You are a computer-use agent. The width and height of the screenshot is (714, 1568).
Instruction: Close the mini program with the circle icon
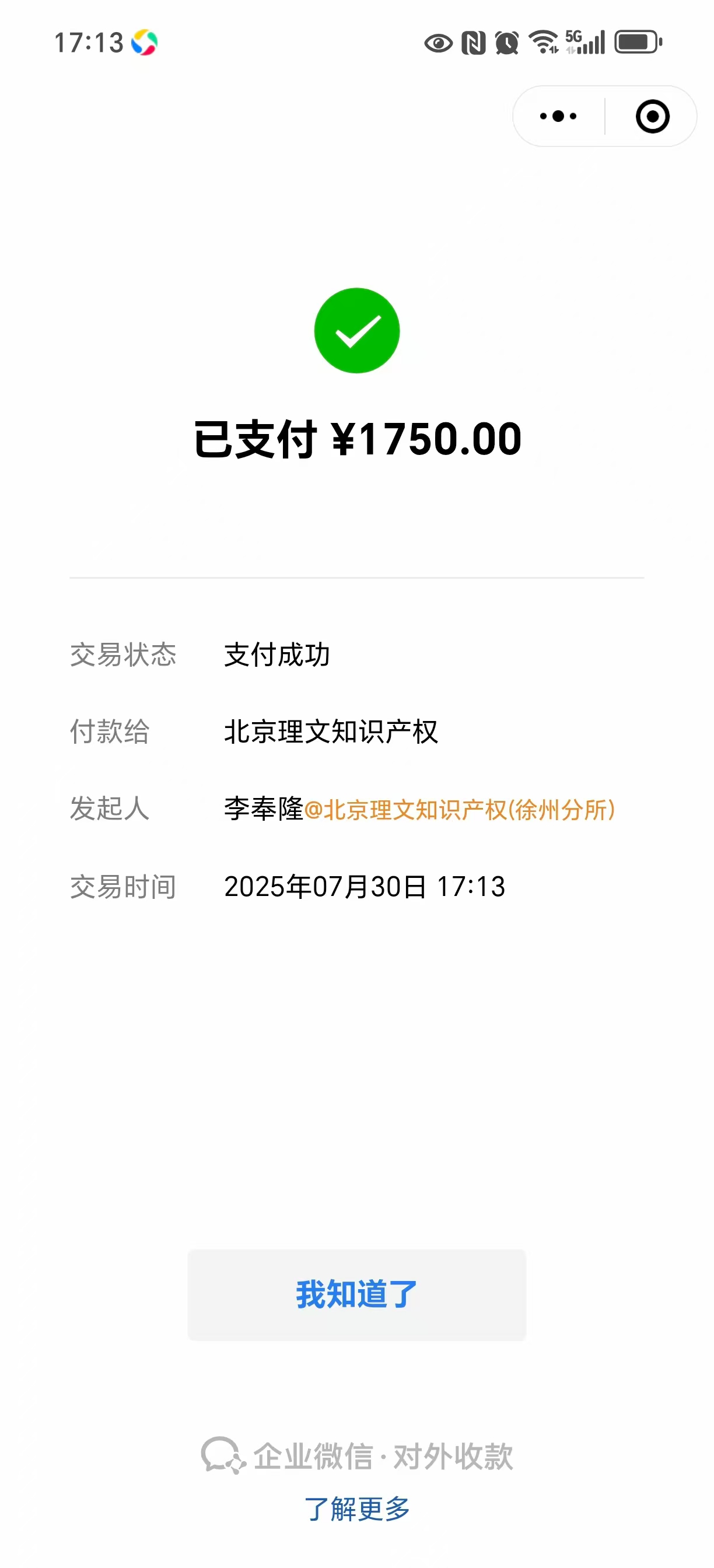click(x=652, y=116)
